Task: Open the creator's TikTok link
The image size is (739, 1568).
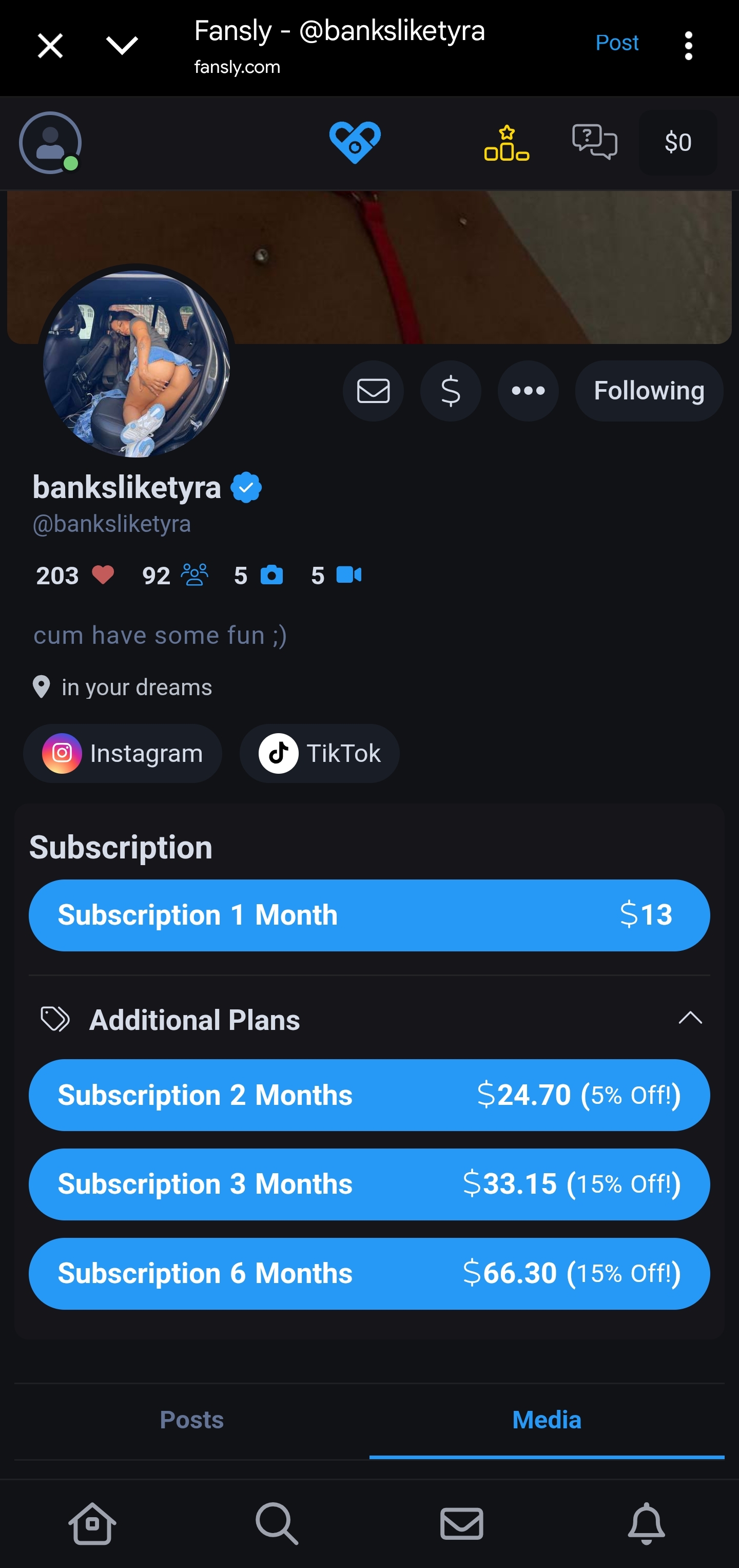Action: click(x=319, y=753)
